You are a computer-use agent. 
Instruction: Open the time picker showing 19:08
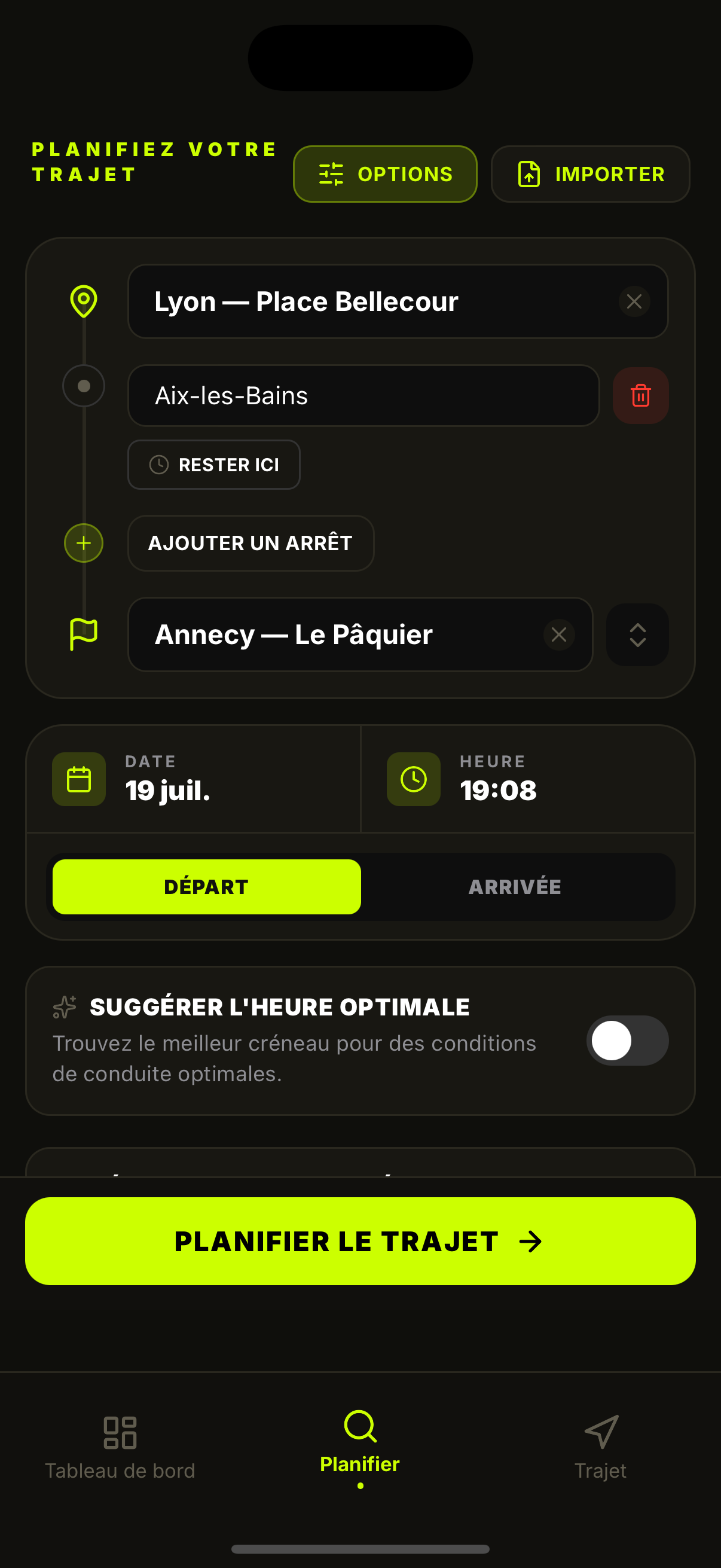coord(527,779)
